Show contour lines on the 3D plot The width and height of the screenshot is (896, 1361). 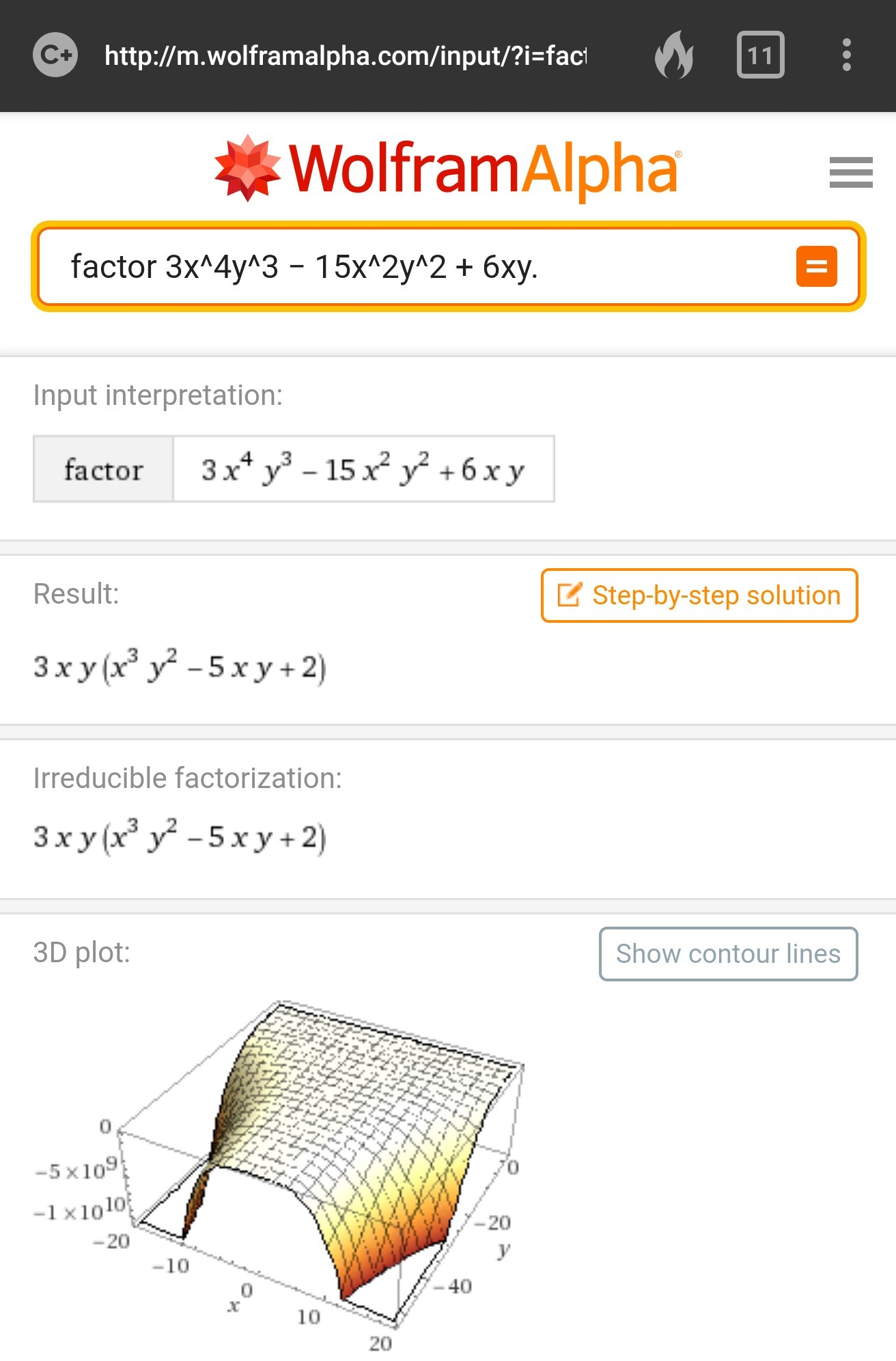click(x=728, y=954)
